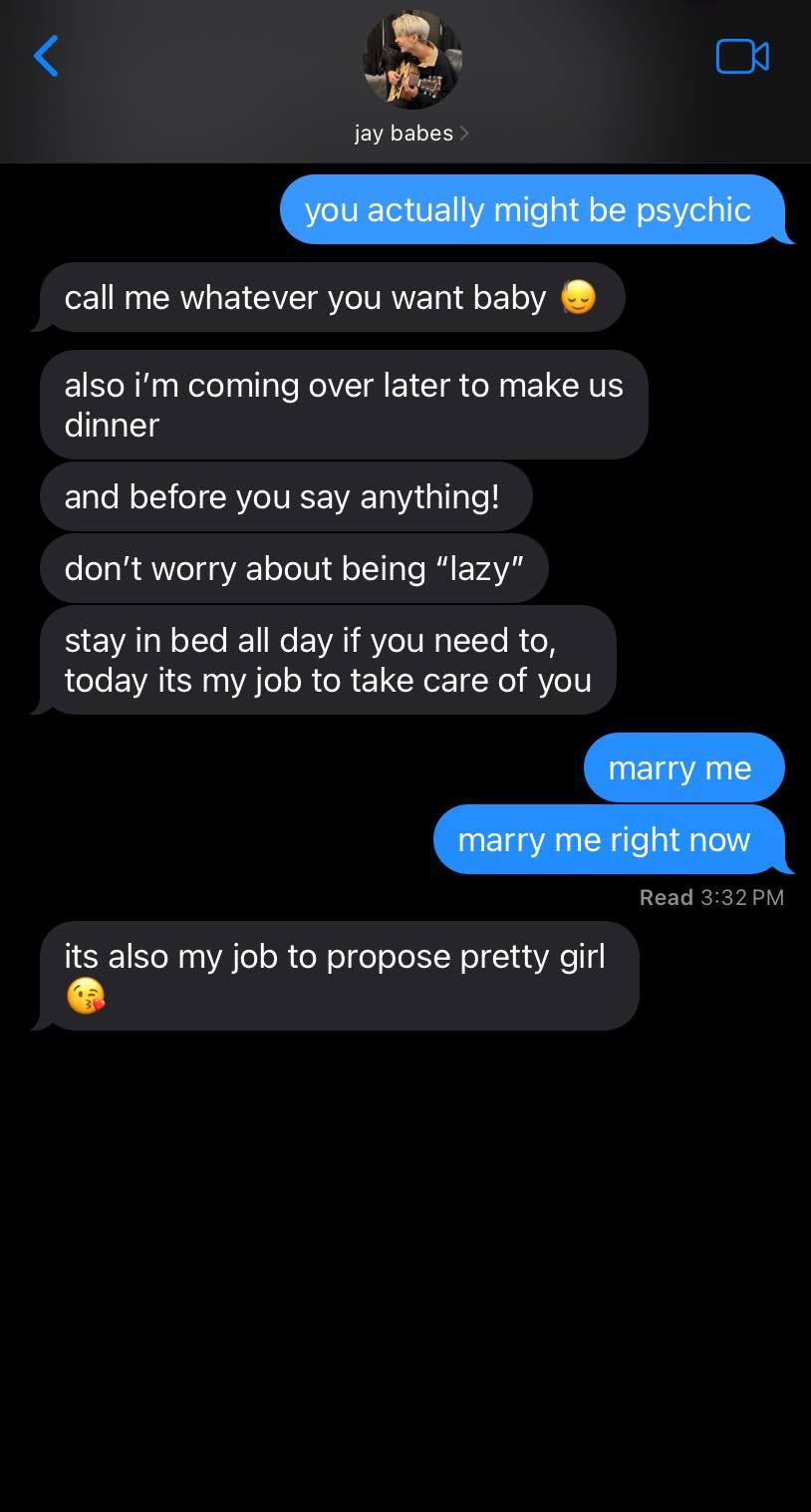The width and height of the screenshot is (811, 1512).
Task: Start a FaceTime video call
Action: click(x=742, y=57)
